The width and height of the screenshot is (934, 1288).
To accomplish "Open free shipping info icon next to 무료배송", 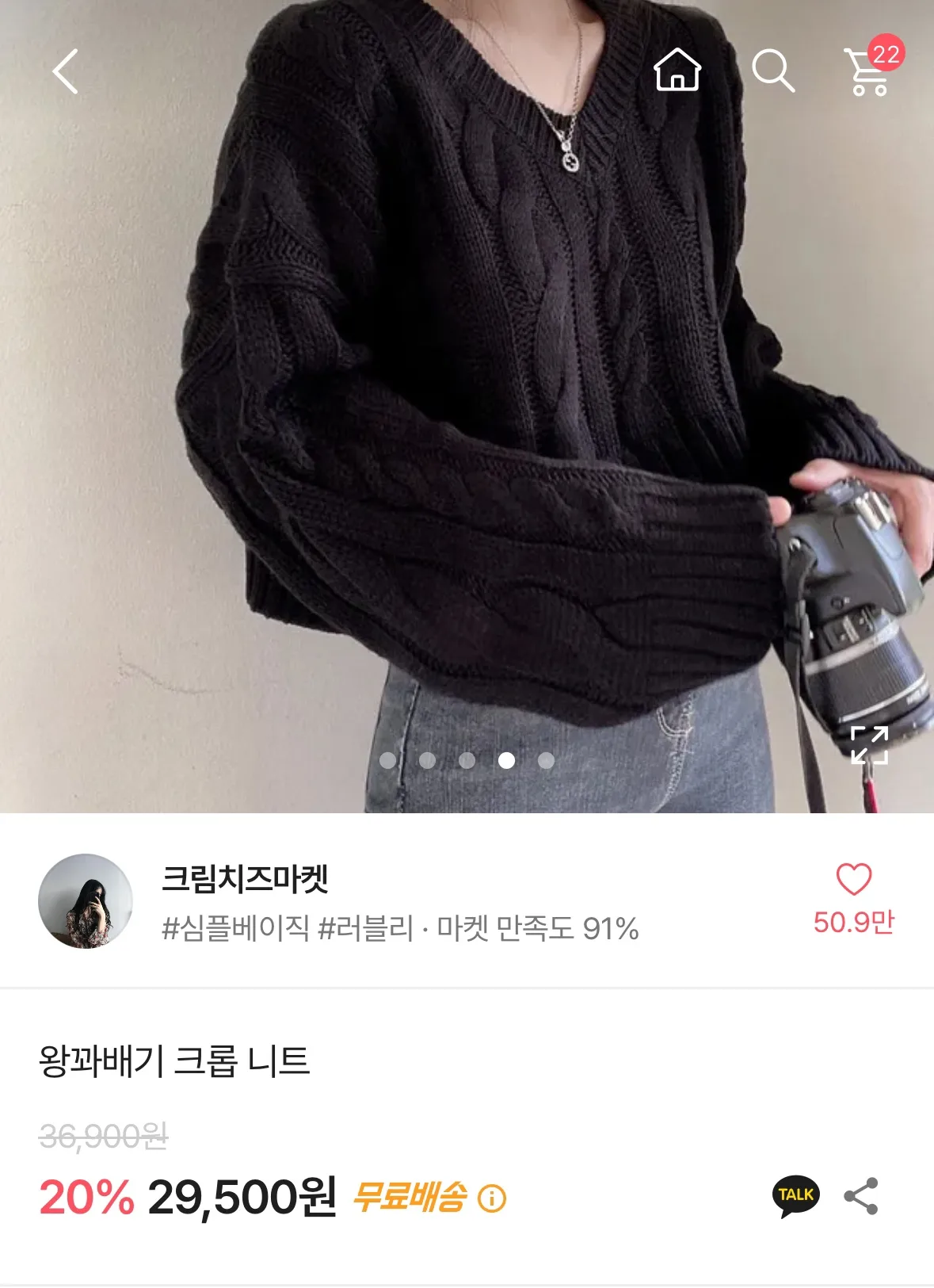I will (x=492, y=1198).
